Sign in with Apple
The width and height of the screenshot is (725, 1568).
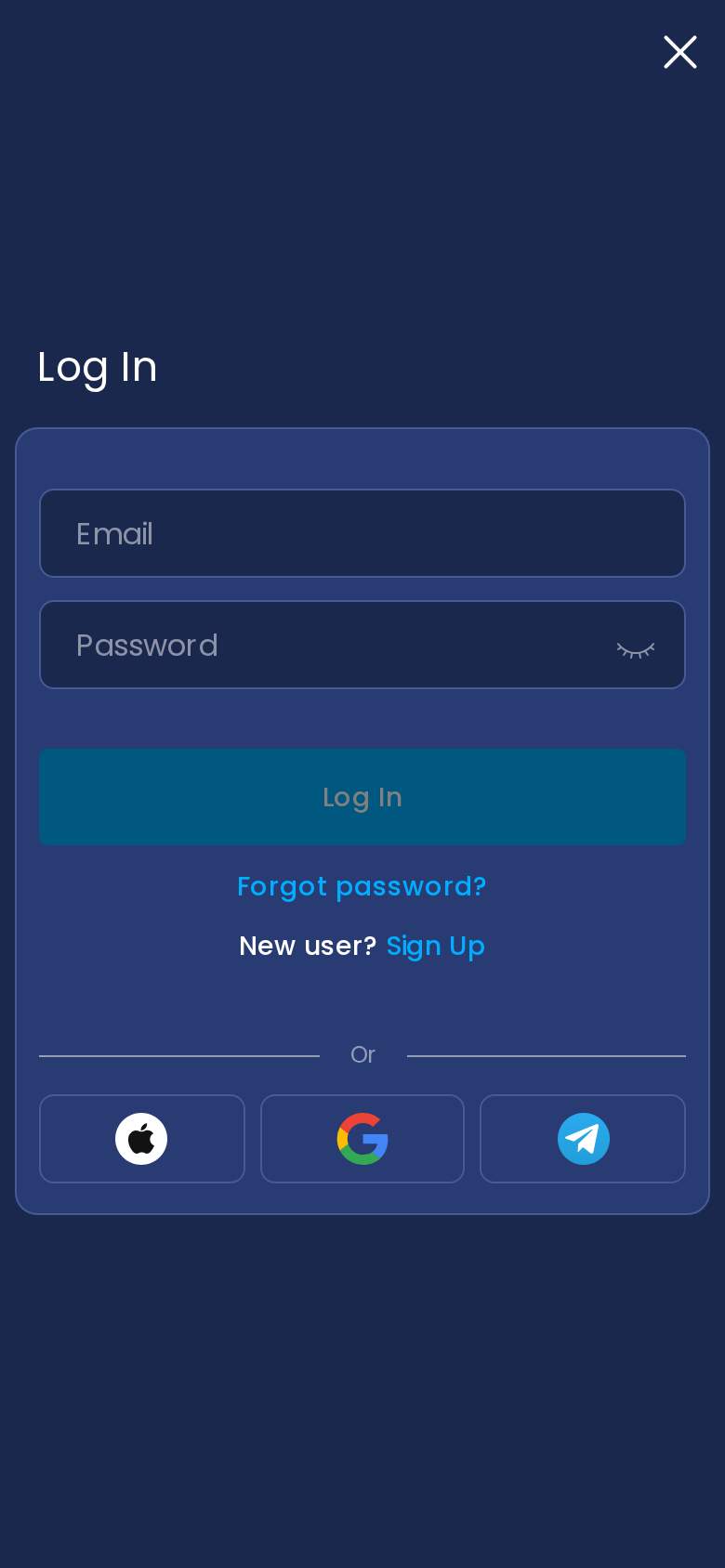pyautogui.click(x=142, y=1139)
